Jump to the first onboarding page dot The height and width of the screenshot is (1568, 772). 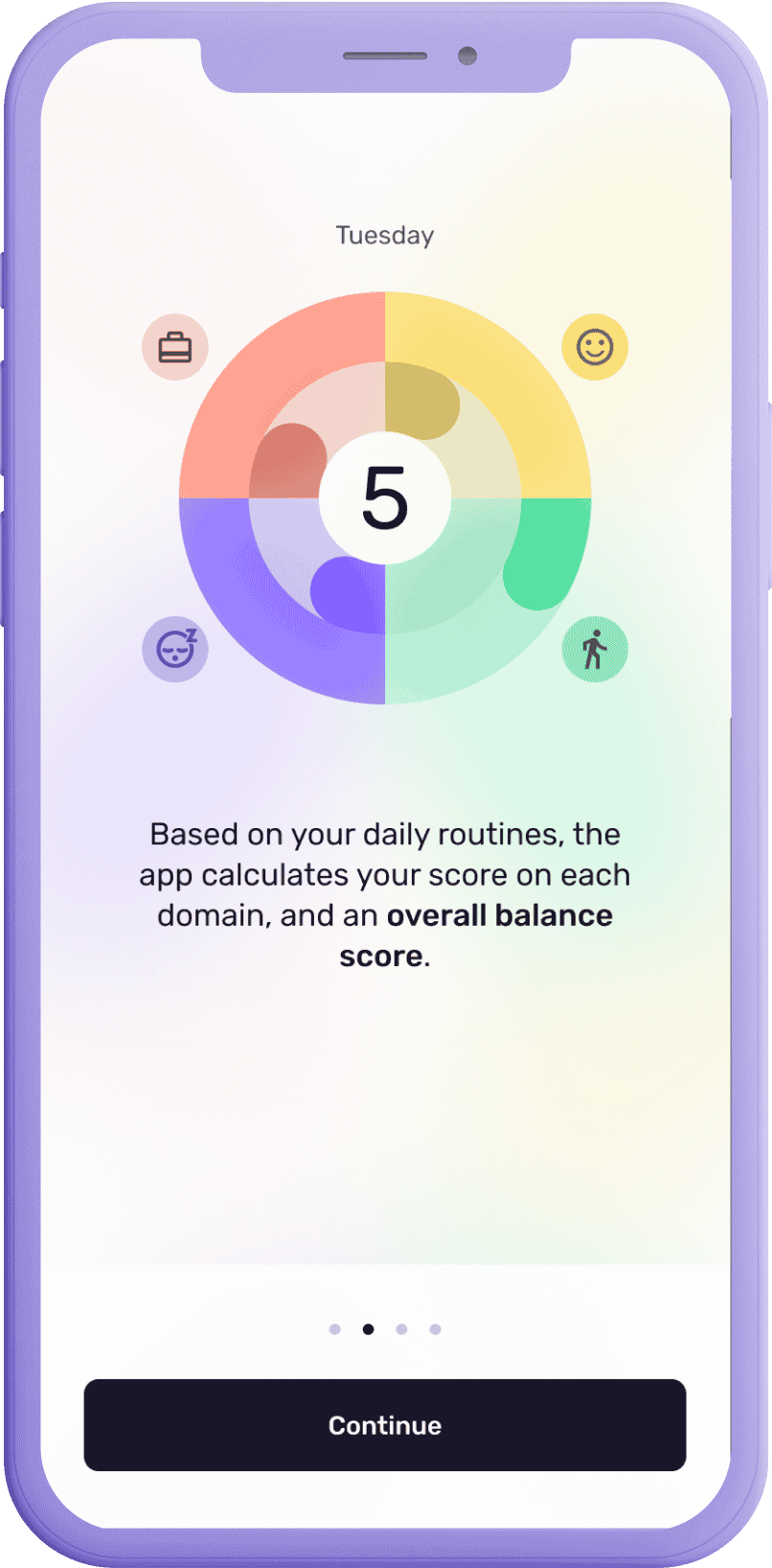click(x=334, y=1329)
